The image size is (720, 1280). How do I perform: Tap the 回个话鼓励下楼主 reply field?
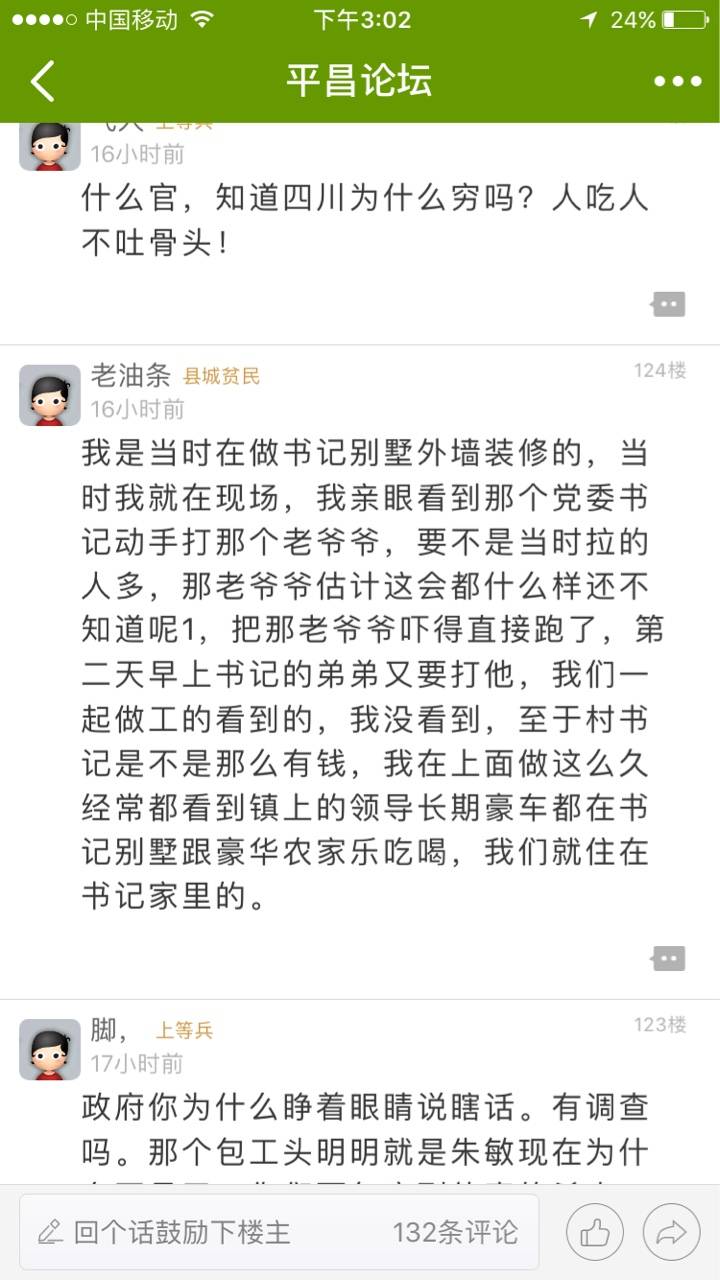click(x=200, y=1232)
